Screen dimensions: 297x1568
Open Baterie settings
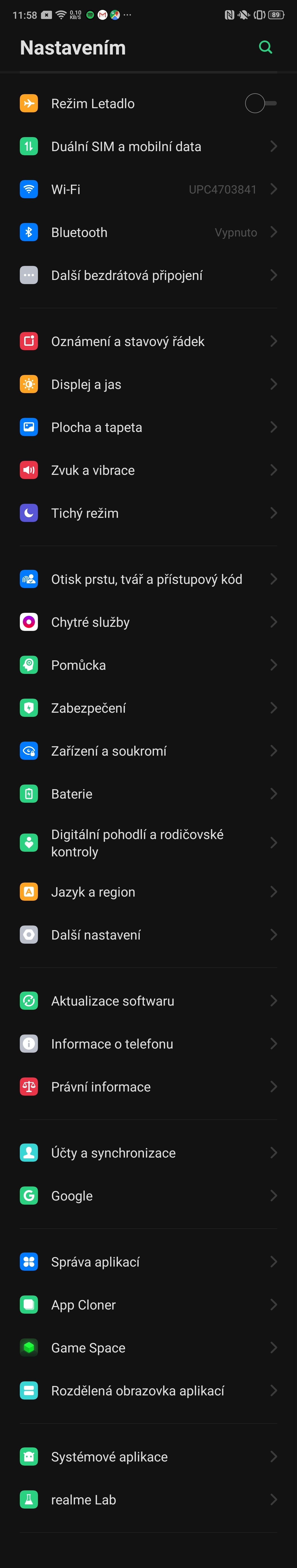(x=148, y=794)
